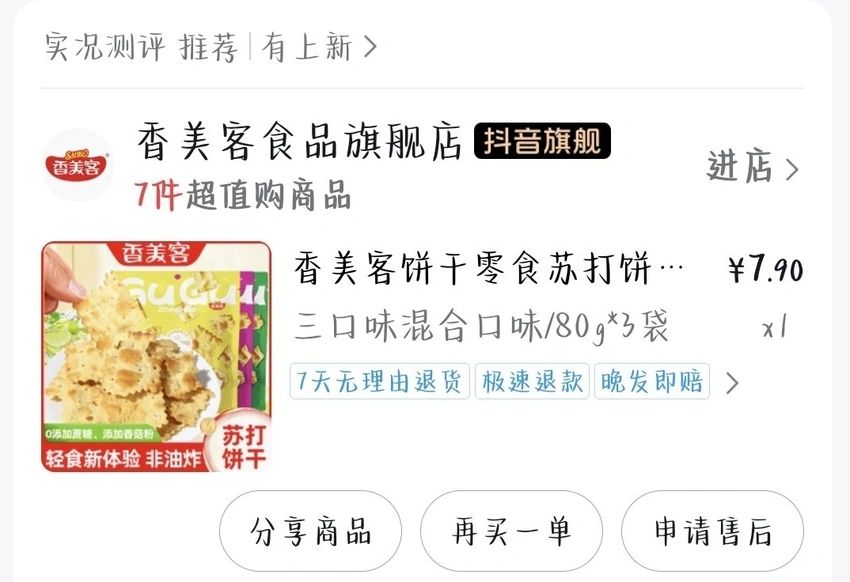850x582 pixels.
Task: Request after-sales service with 申请售后
Action: [712, 531]
